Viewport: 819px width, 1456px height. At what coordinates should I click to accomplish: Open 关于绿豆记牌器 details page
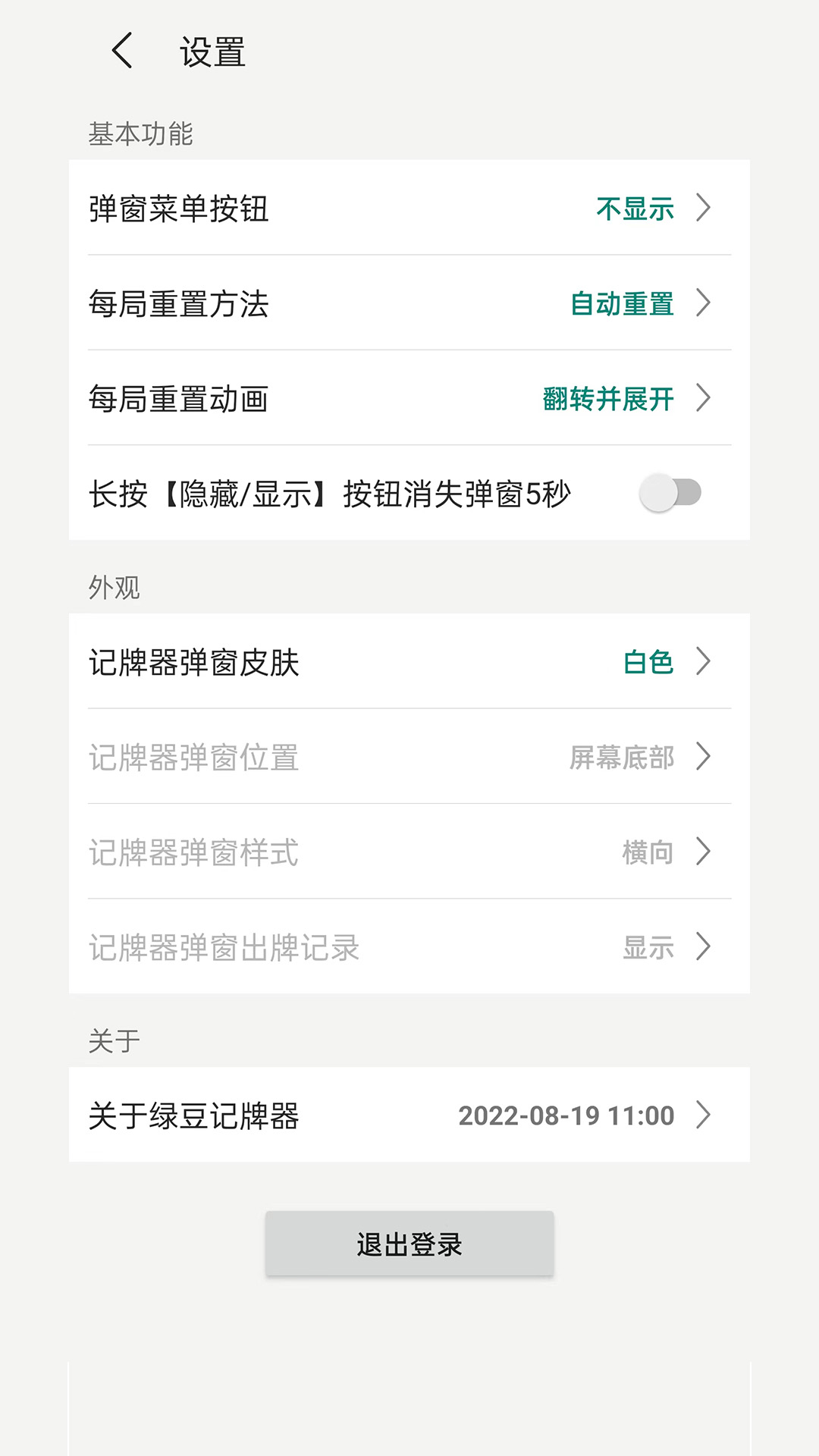[409, 1115]
